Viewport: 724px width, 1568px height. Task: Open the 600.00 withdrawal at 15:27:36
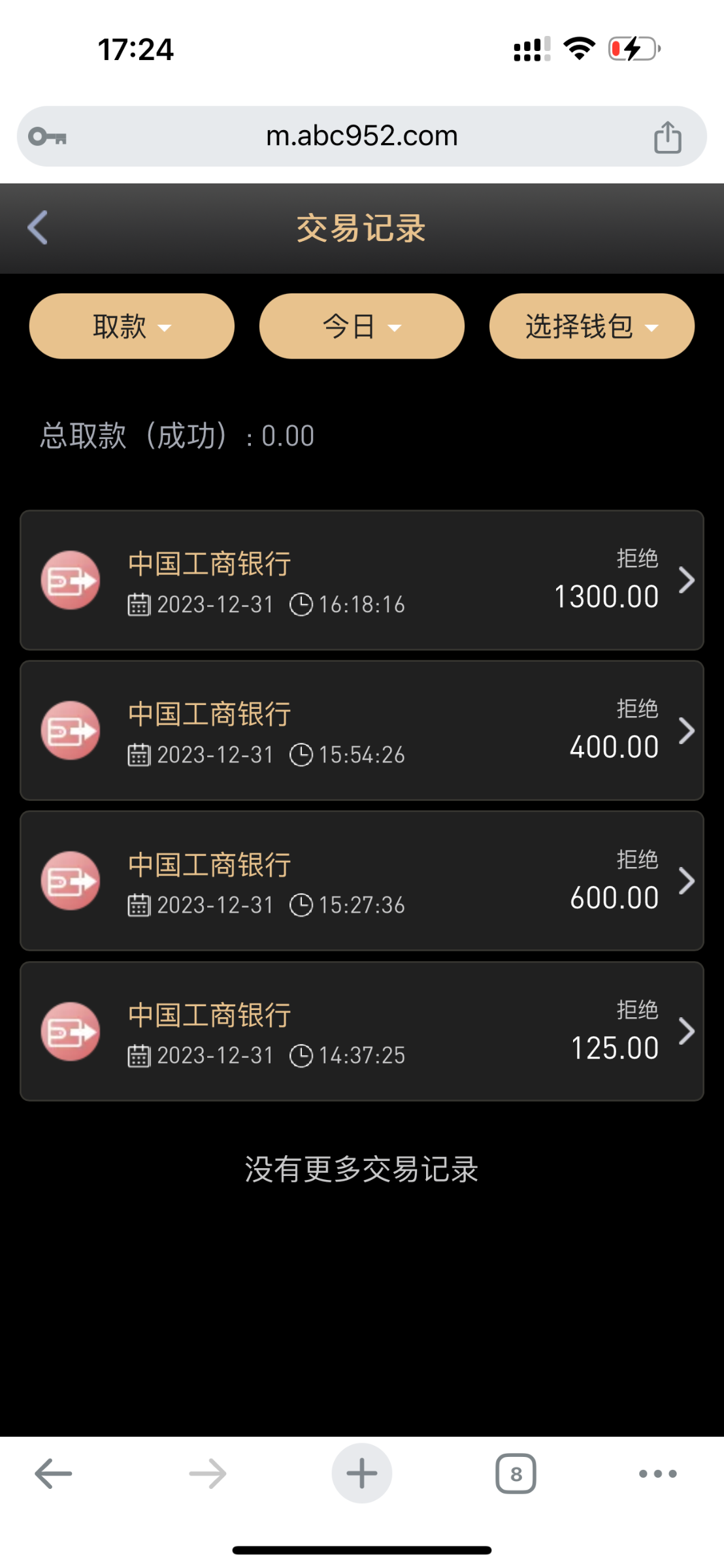[361, 881]
